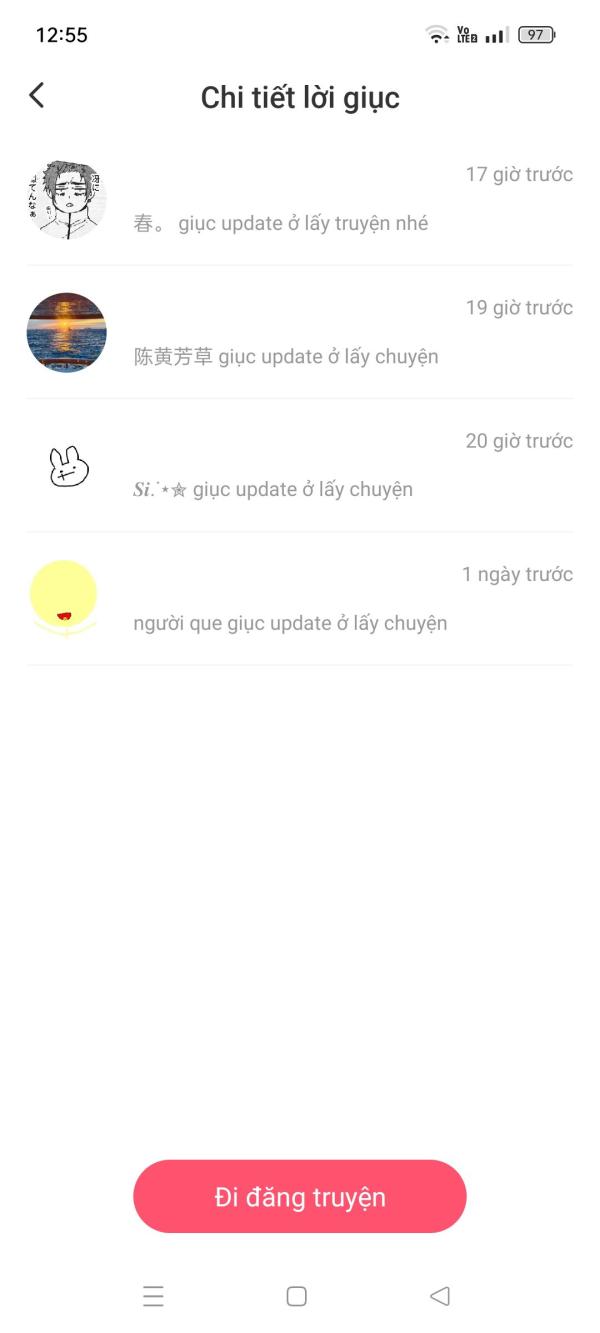
Task: Tap the system home button
Action: [x=297, y=1296]
